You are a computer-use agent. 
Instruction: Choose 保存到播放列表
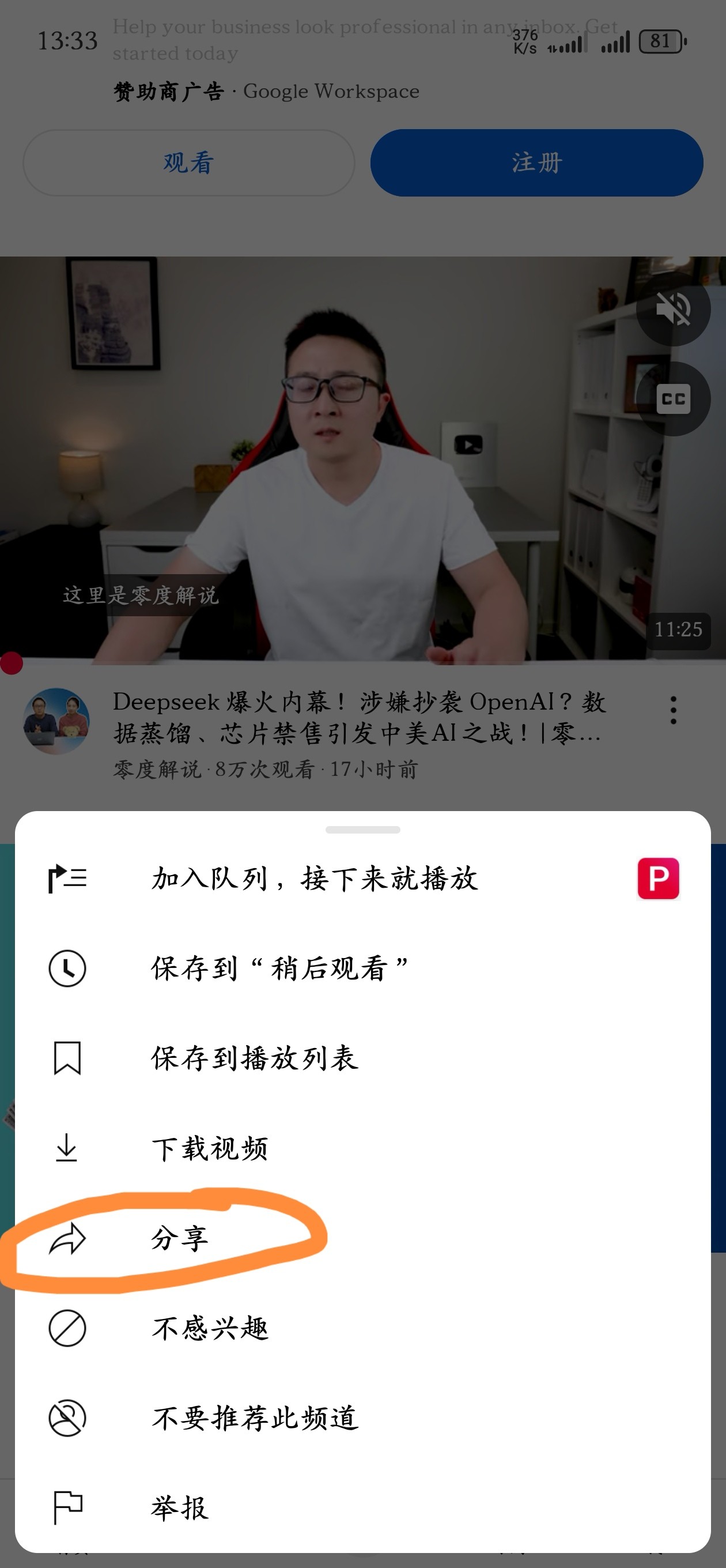[x=254, y=1058]
